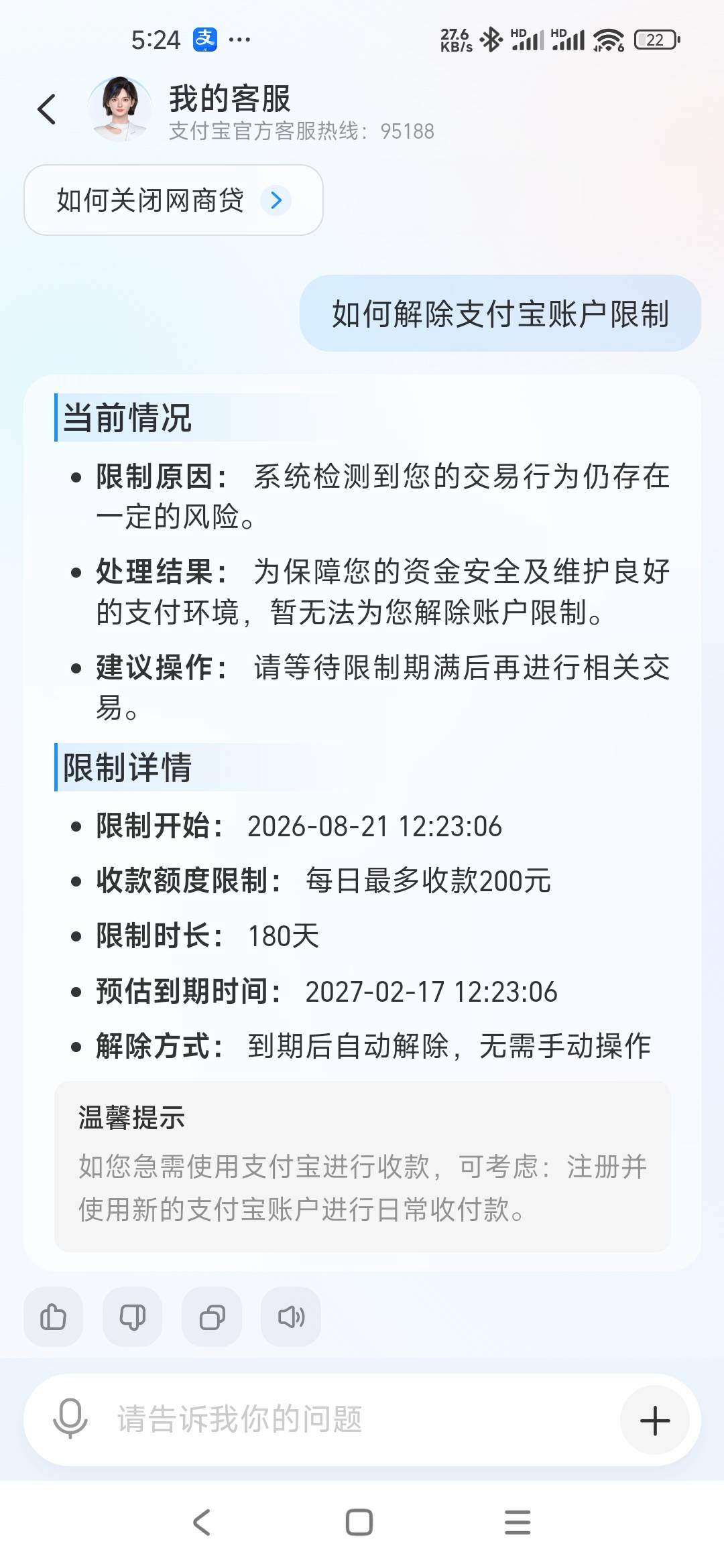Play the reply aloud with speaker icon
Screen dimensions: 724x1568
[291, 1317]
